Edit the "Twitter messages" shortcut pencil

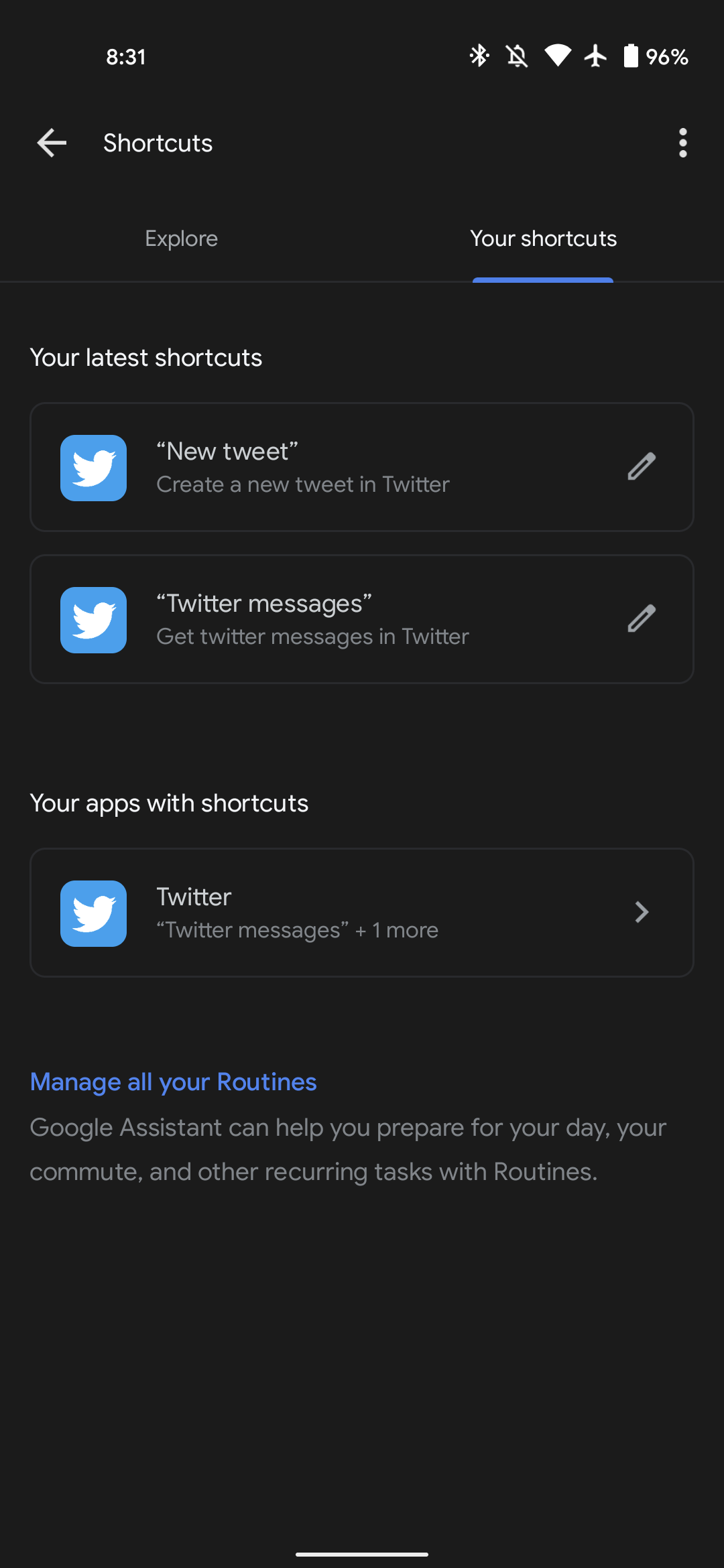pyautogui.click(x=641, y=619)
